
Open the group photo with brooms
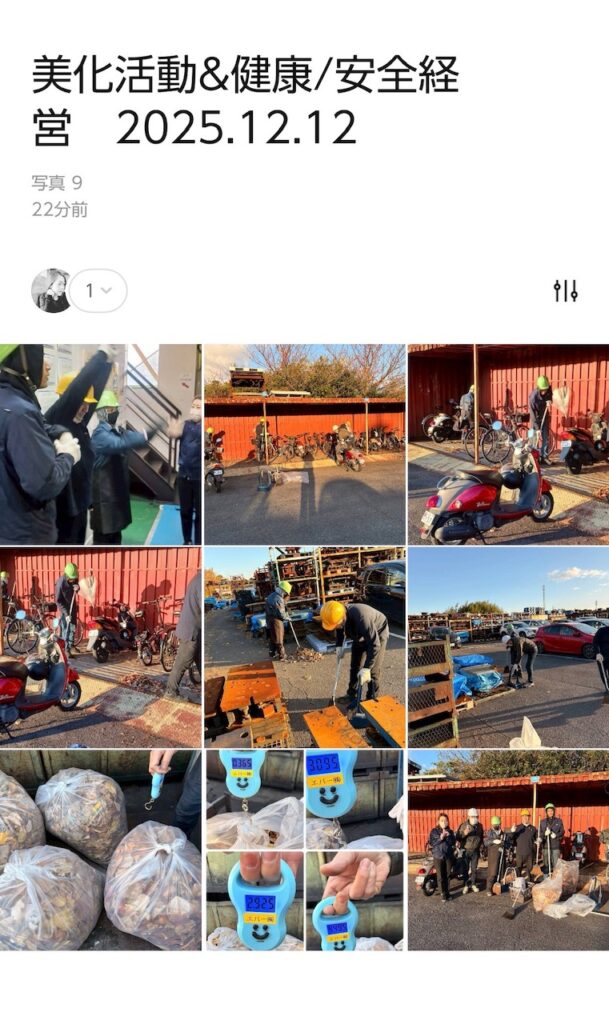click(x=508, y=850)
